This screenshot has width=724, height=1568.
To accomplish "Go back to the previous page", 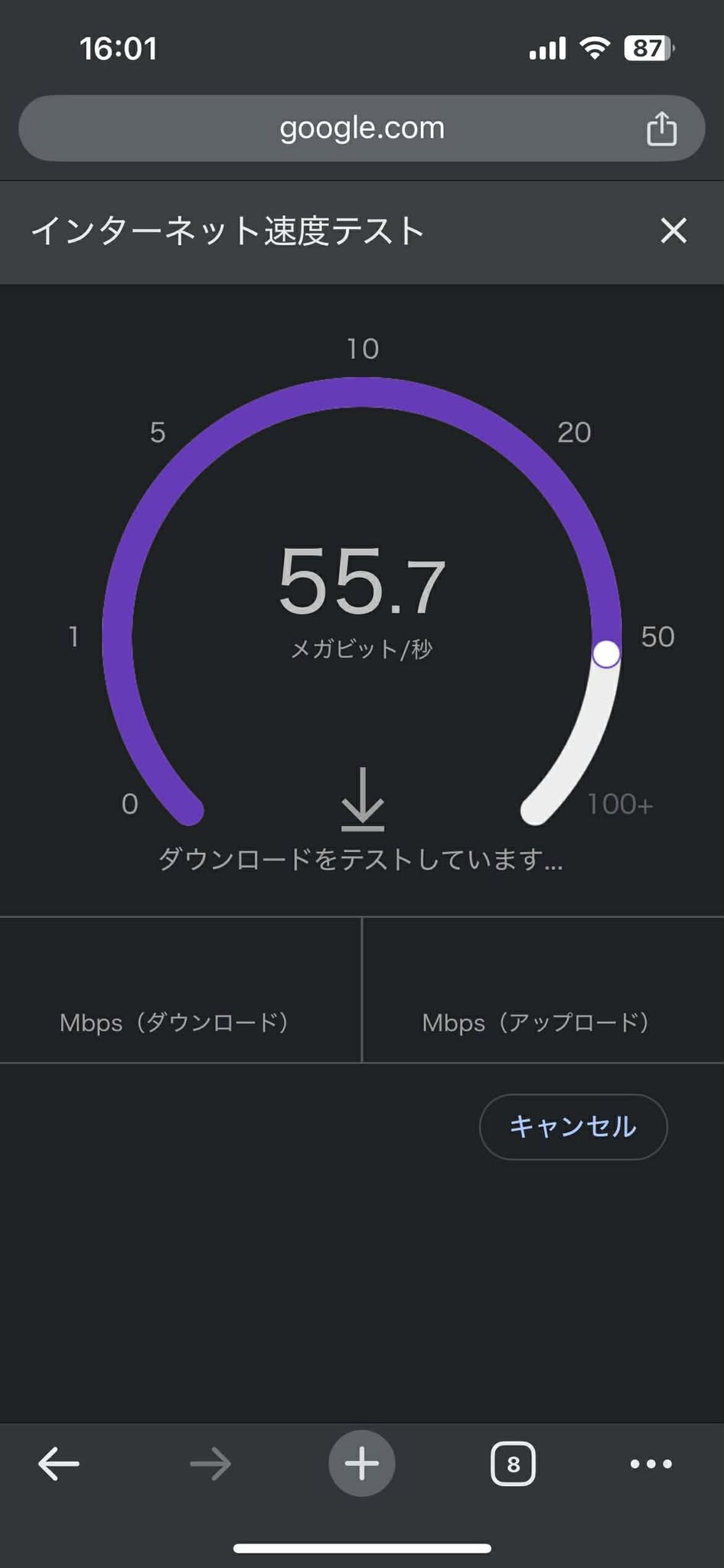I will click(x=59, y=1464).
